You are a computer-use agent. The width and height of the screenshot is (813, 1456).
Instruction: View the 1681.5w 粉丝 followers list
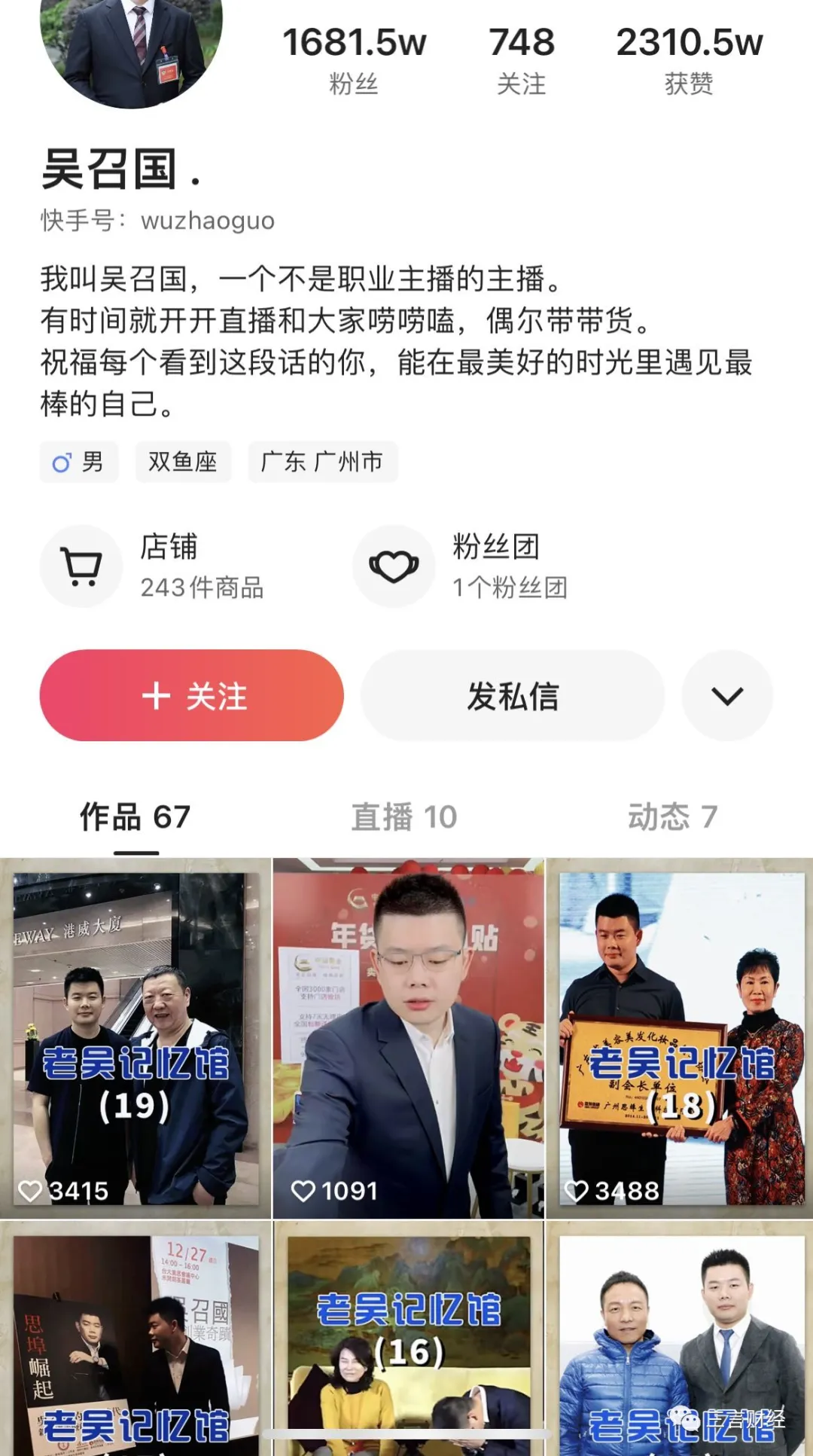pos(354,60)
